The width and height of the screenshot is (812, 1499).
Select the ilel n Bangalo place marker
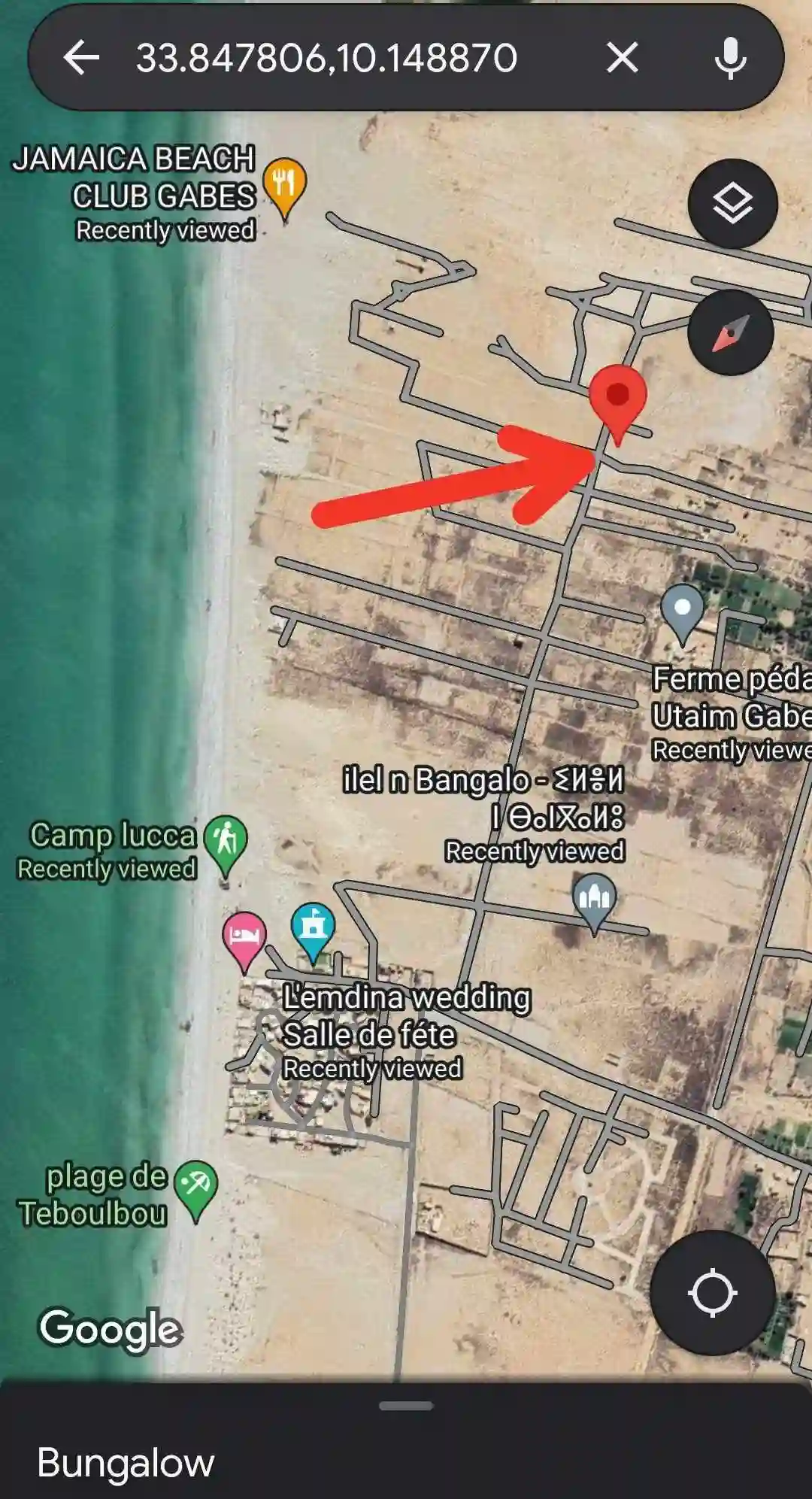point(594,898)
